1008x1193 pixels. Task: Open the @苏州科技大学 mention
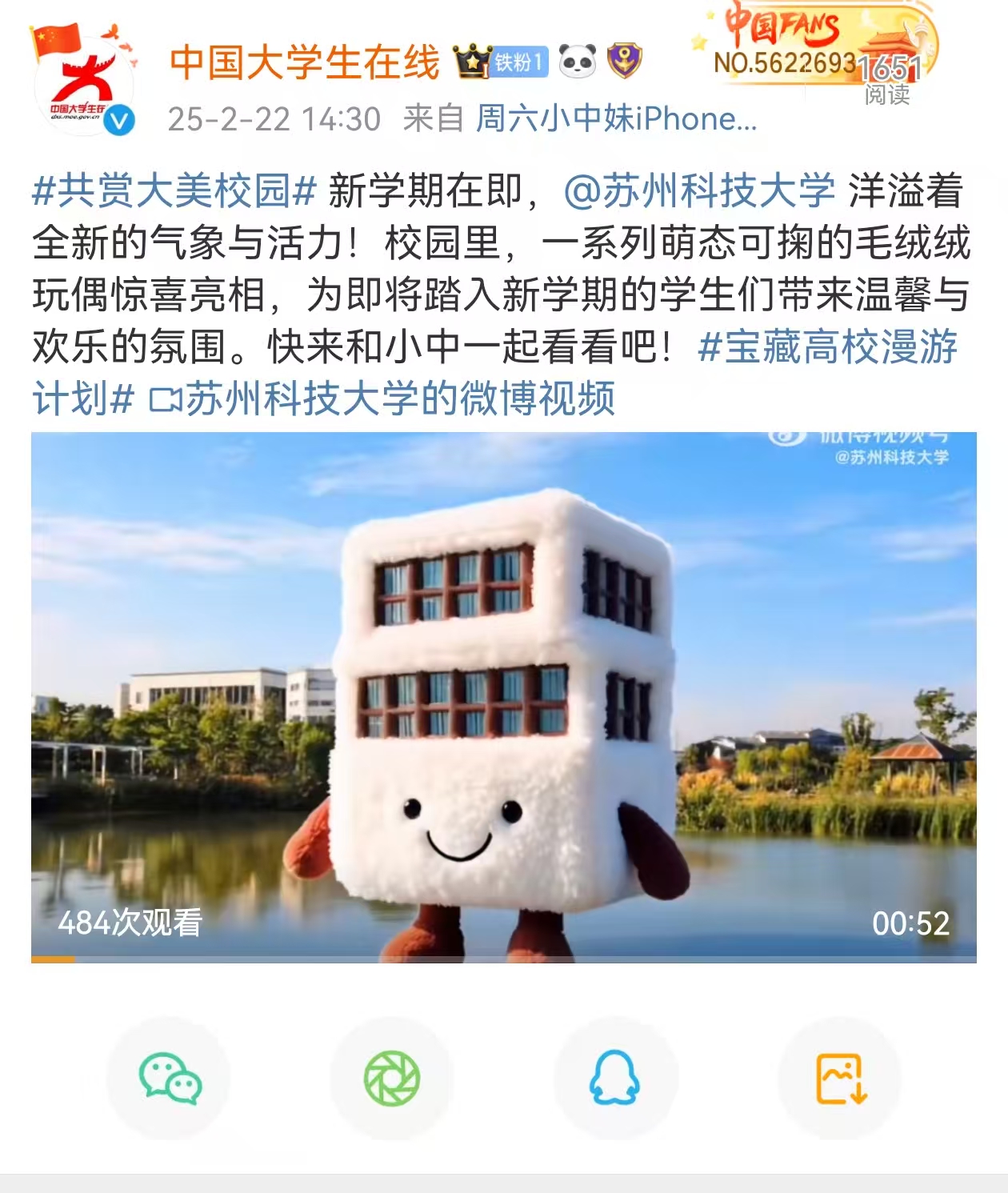pos(699,190)
